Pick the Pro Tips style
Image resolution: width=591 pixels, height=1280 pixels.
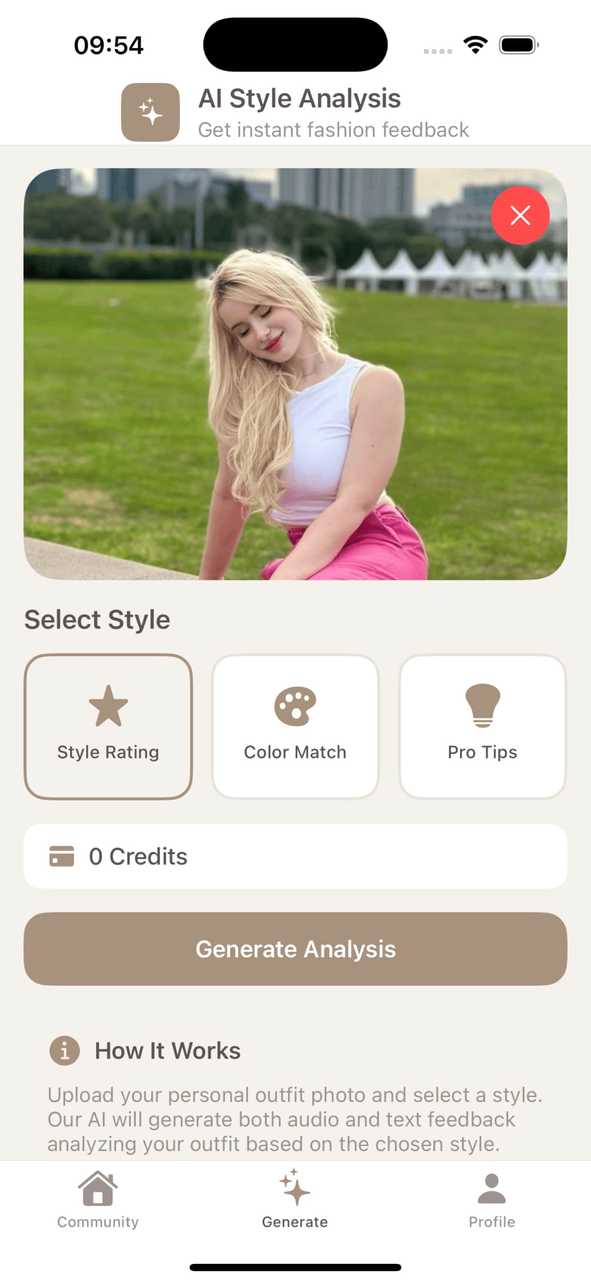point(482,727)
